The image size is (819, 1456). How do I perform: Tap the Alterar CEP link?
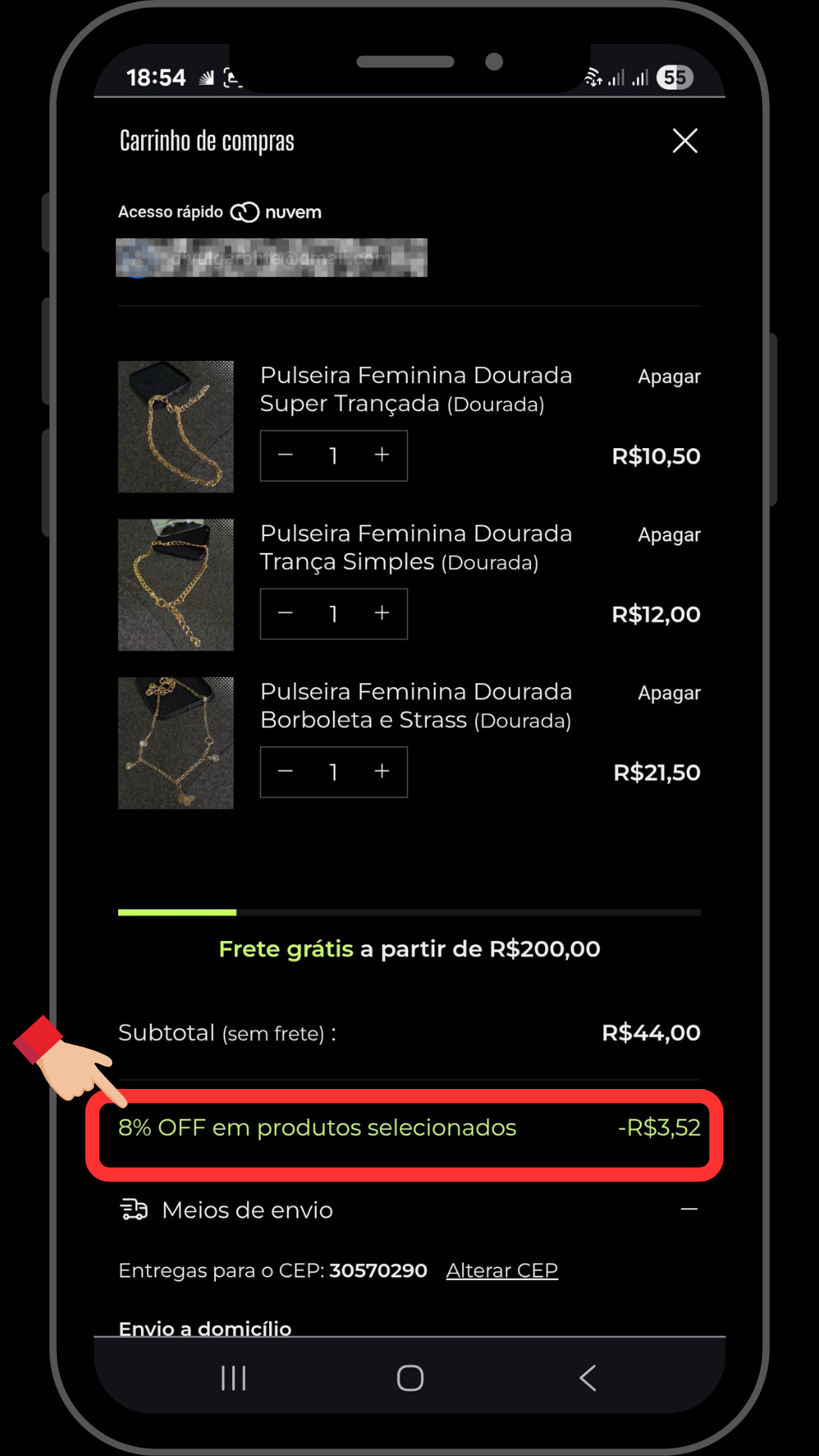(x=502, y=1270)
